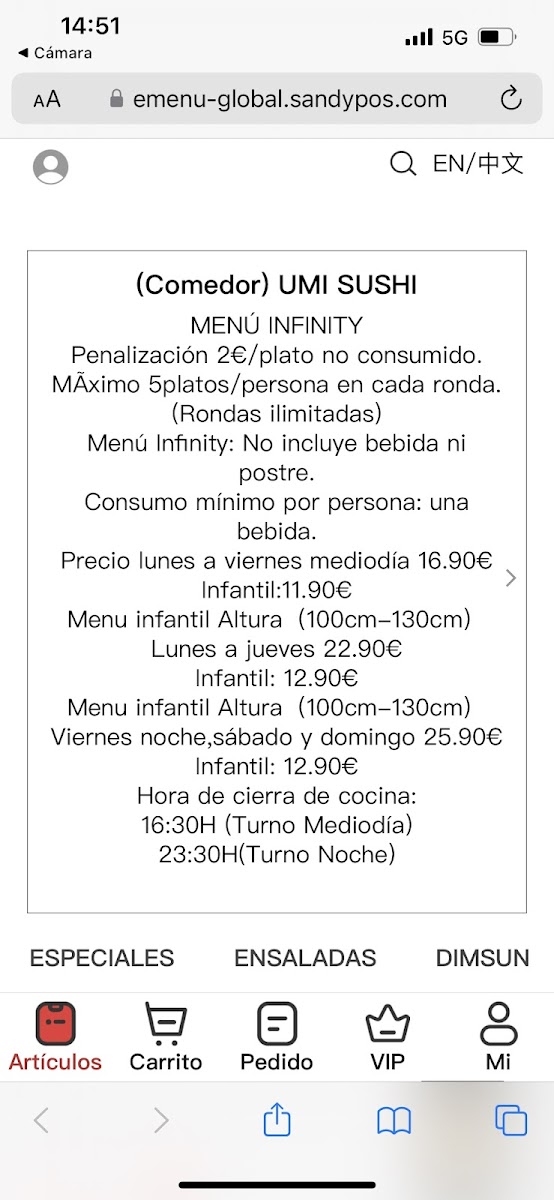The width and height of the screenshot is (554, 1200).
Task: Expand menu info with the right chevron
Action: [511, 577]
